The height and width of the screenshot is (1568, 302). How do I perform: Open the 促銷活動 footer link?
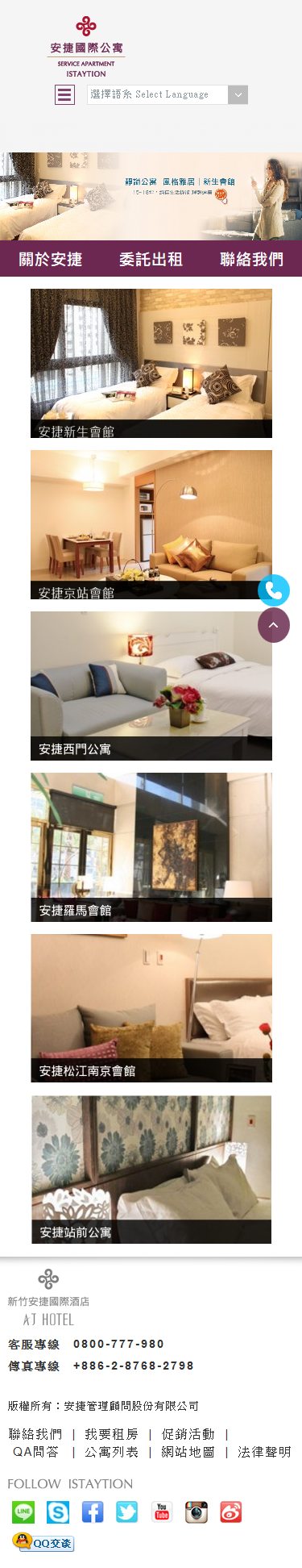tap(188, 1434)
